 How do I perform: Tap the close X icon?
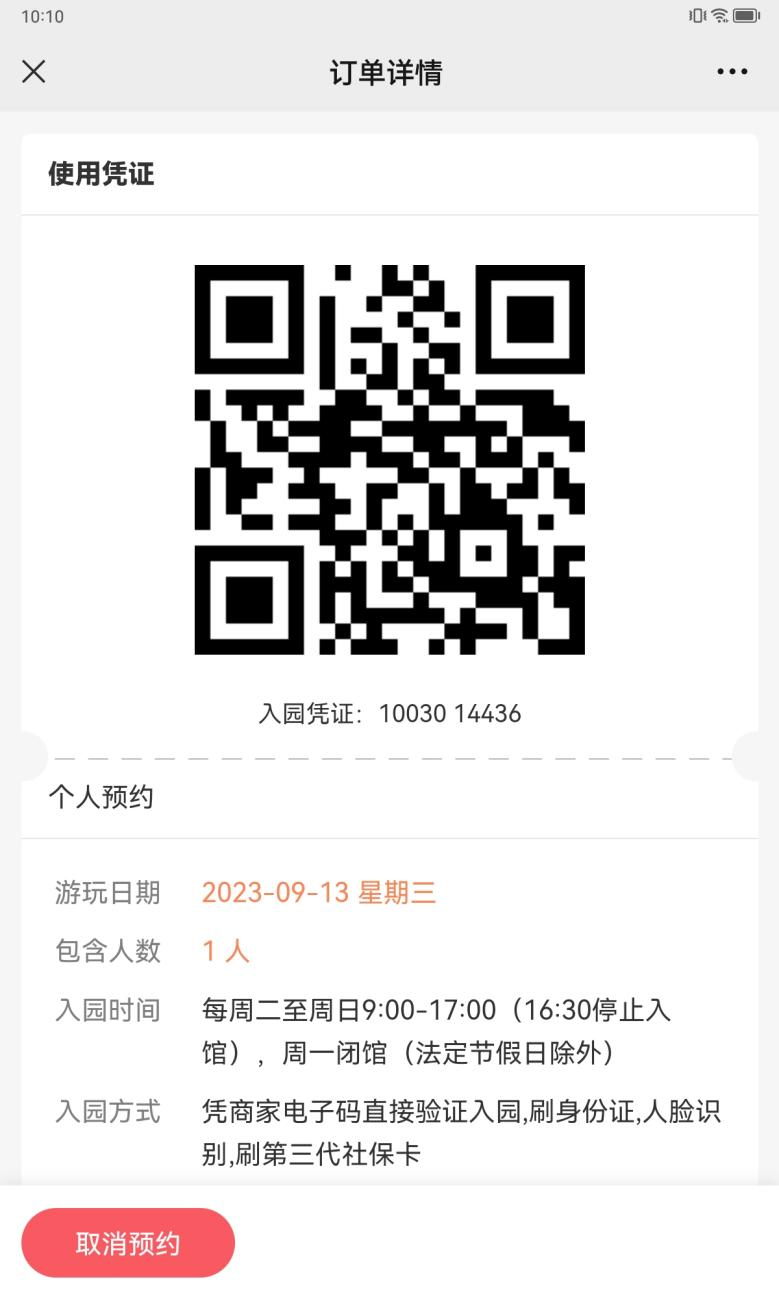tap(34, 71)
